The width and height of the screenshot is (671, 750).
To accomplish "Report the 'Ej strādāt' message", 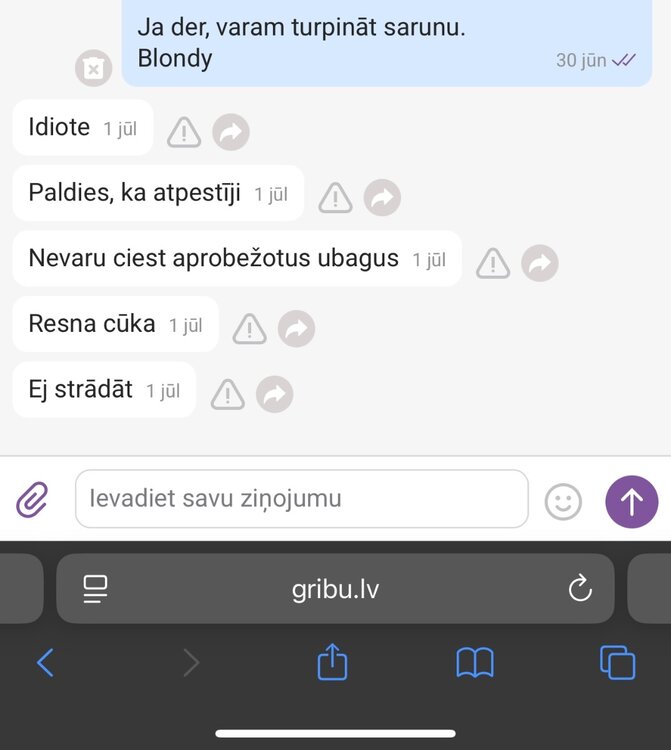I will (x=228, y=394).
